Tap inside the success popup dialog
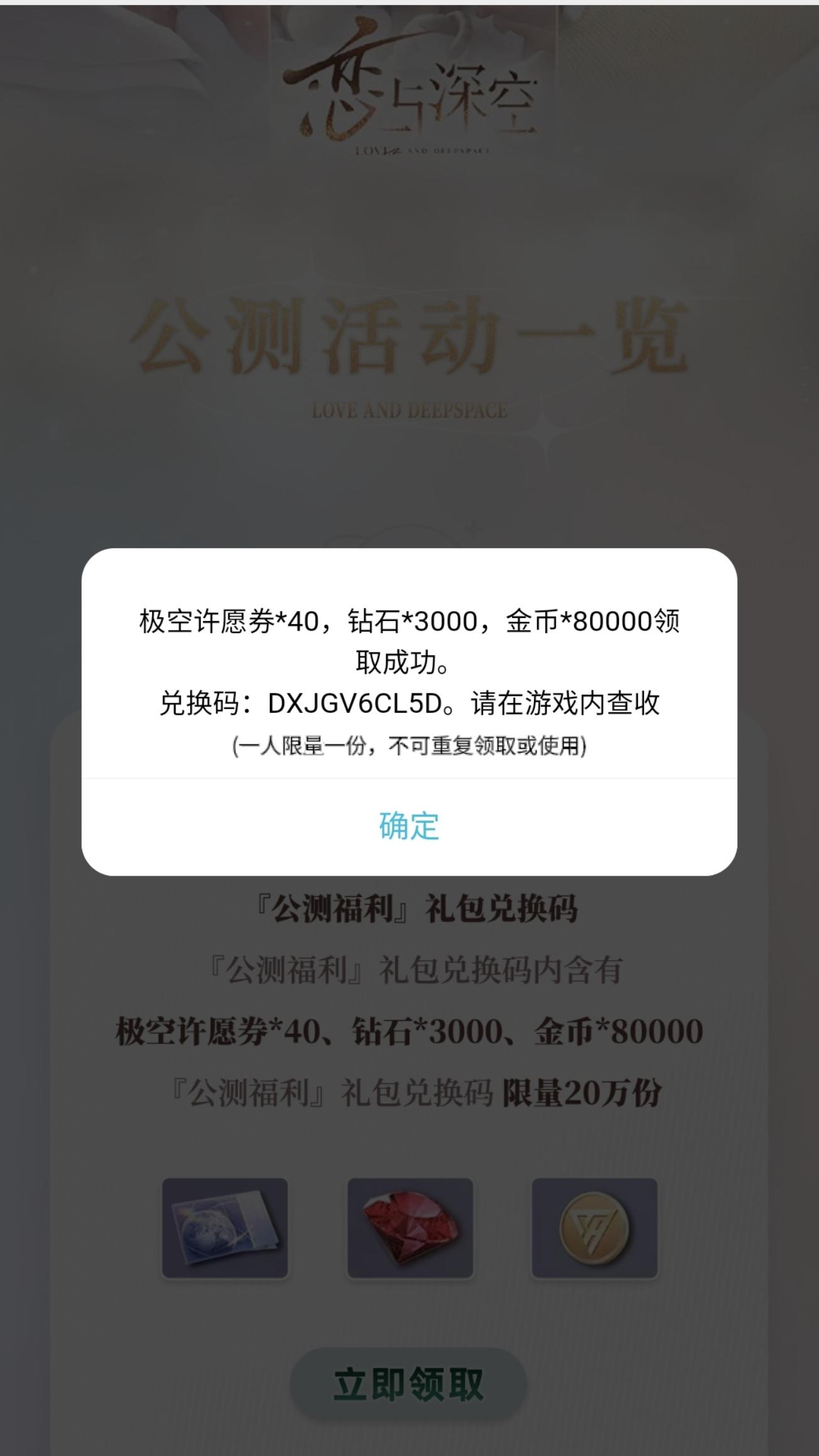Screen dimensions: 819x1456 409,692
